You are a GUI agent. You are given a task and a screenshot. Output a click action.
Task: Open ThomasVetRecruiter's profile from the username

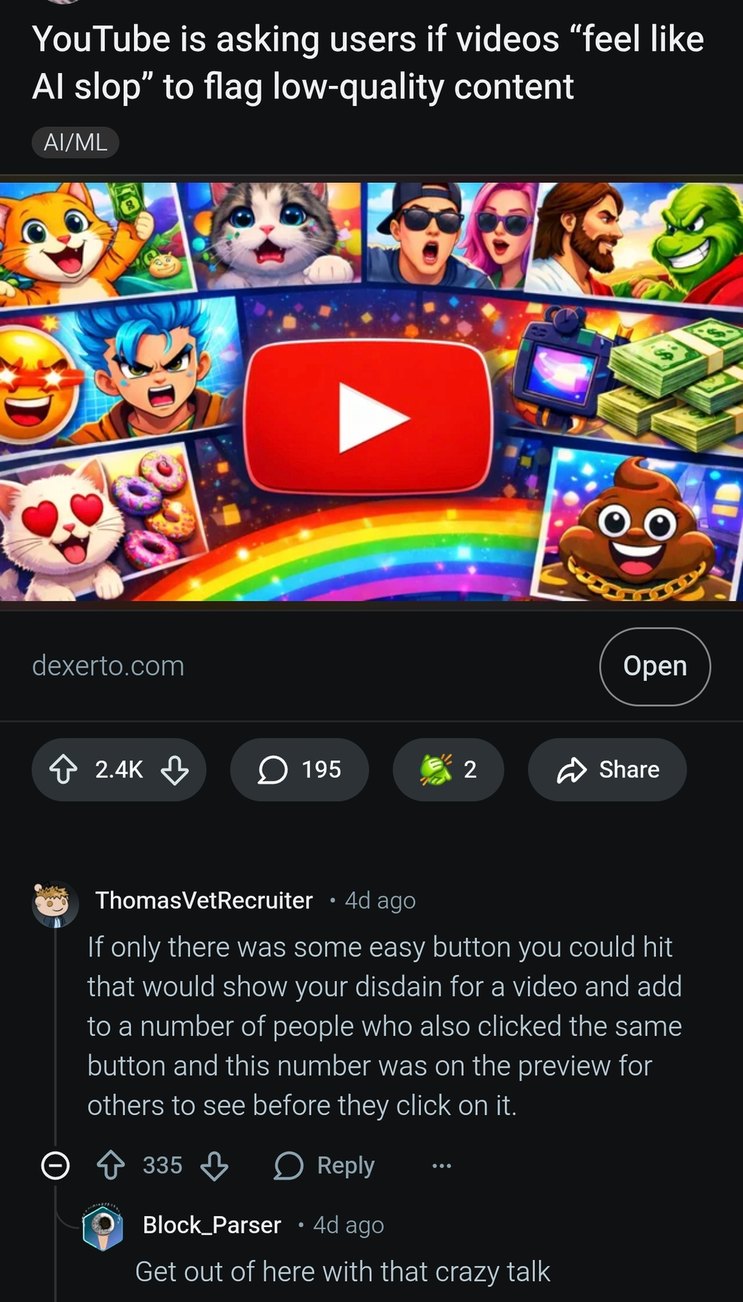pyautogui.click(x=204, y=900)
